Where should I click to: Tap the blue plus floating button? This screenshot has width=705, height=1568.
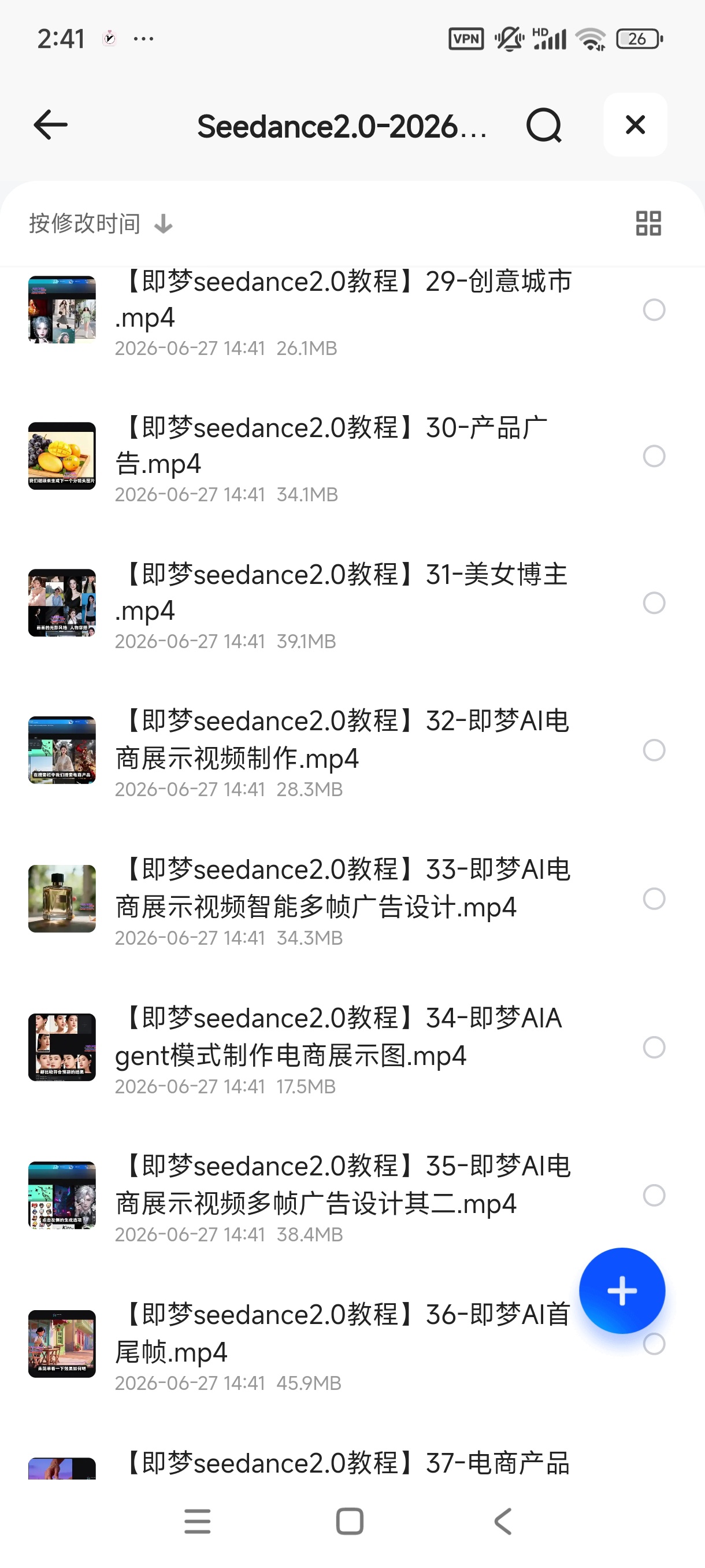pos(622,1290)
